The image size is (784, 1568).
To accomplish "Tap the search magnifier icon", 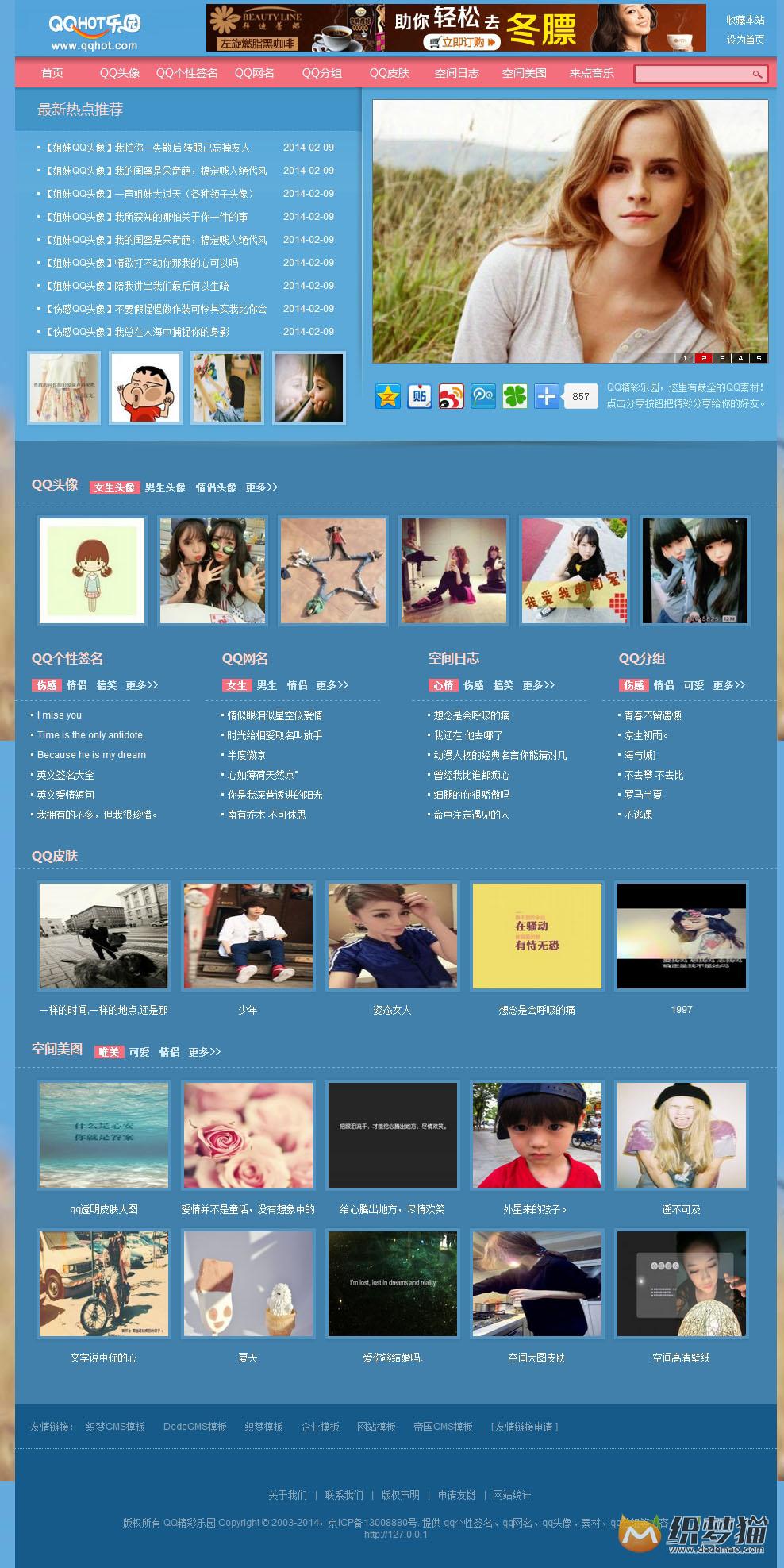I will coord(757,74).
